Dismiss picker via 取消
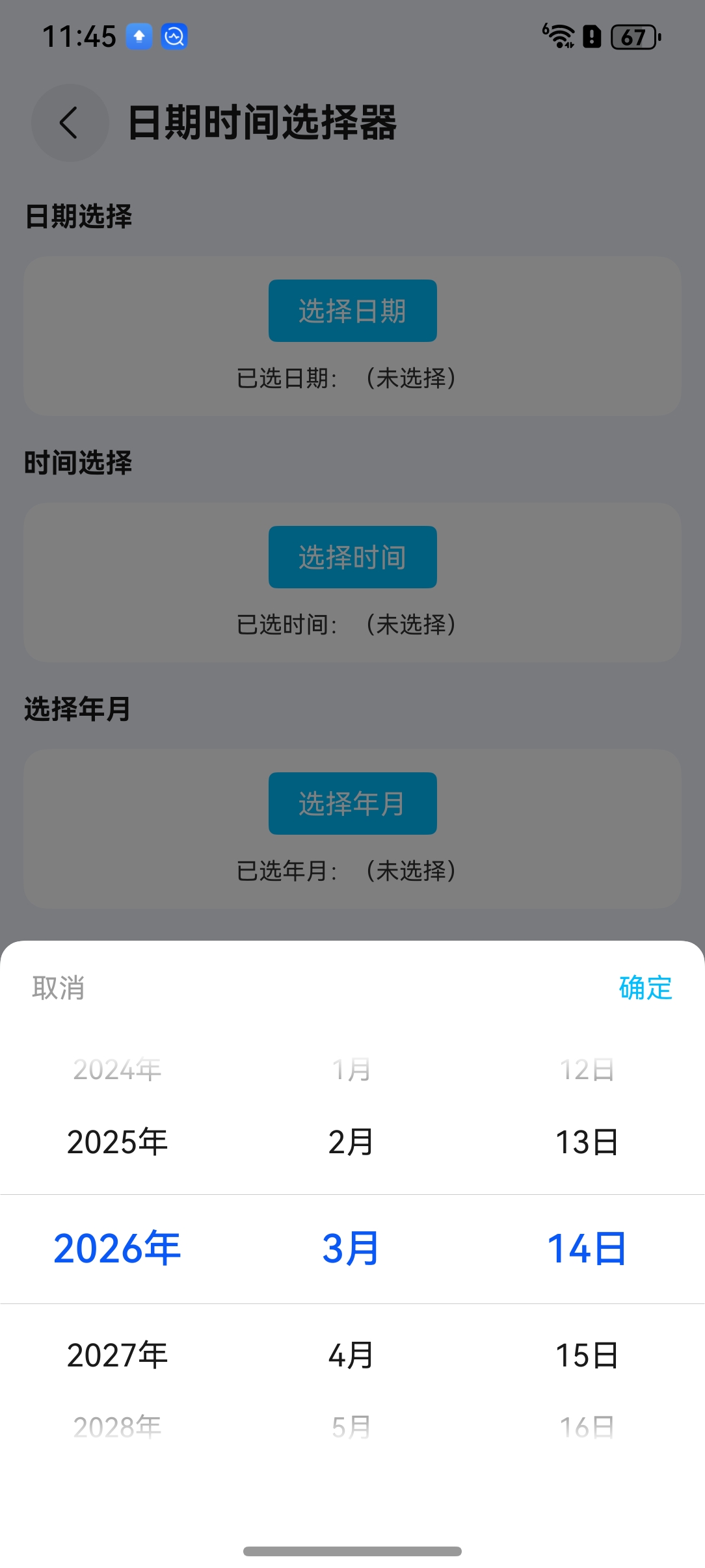 point(56,989)
